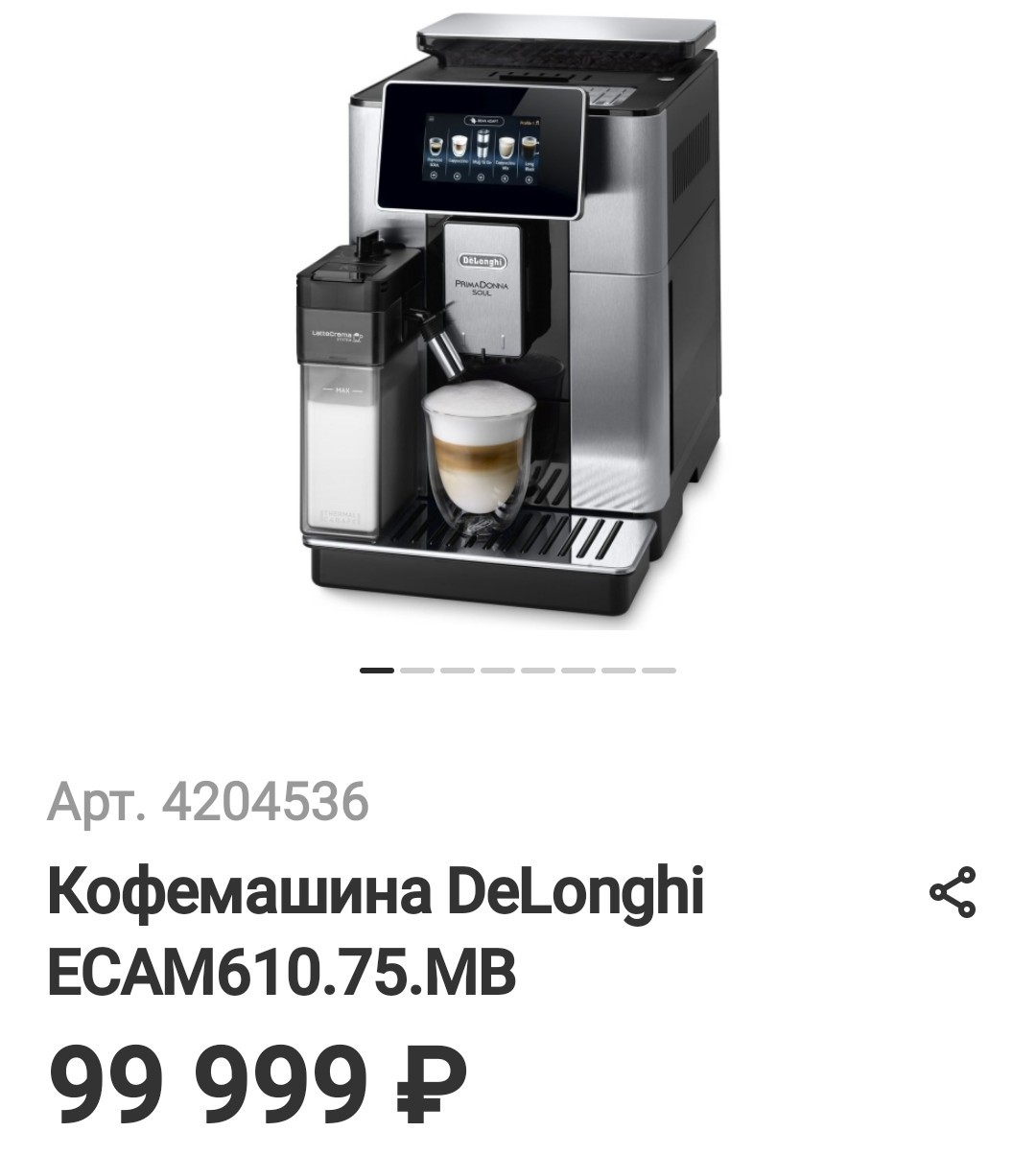Image resolution: width=1036 pixels, height=1155 pixels.
Task: Share the DeLonghi coffee machine product
Action: [953, 892]
